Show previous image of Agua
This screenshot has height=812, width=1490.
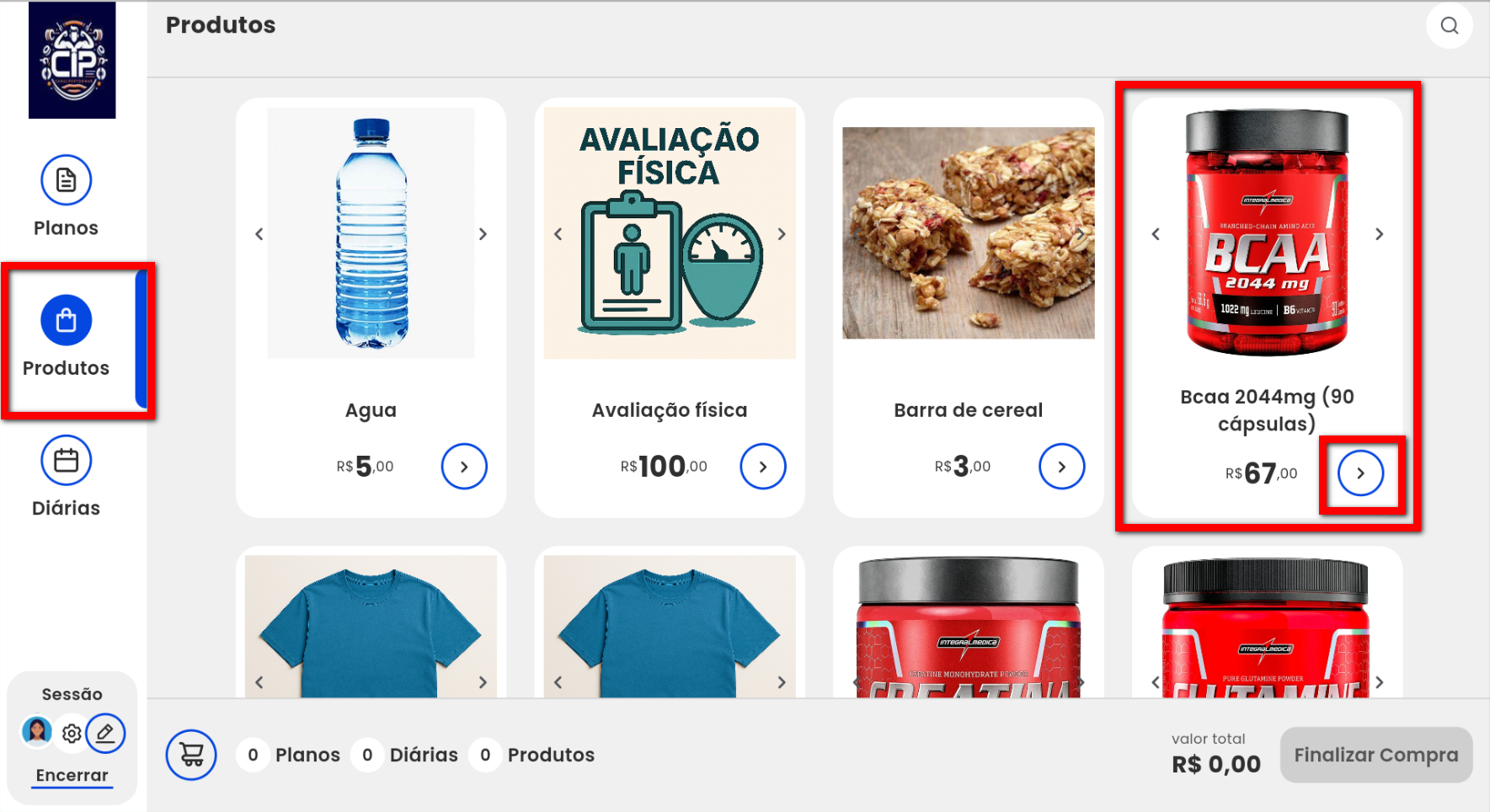pyautogui.click(x=259, y=234)
